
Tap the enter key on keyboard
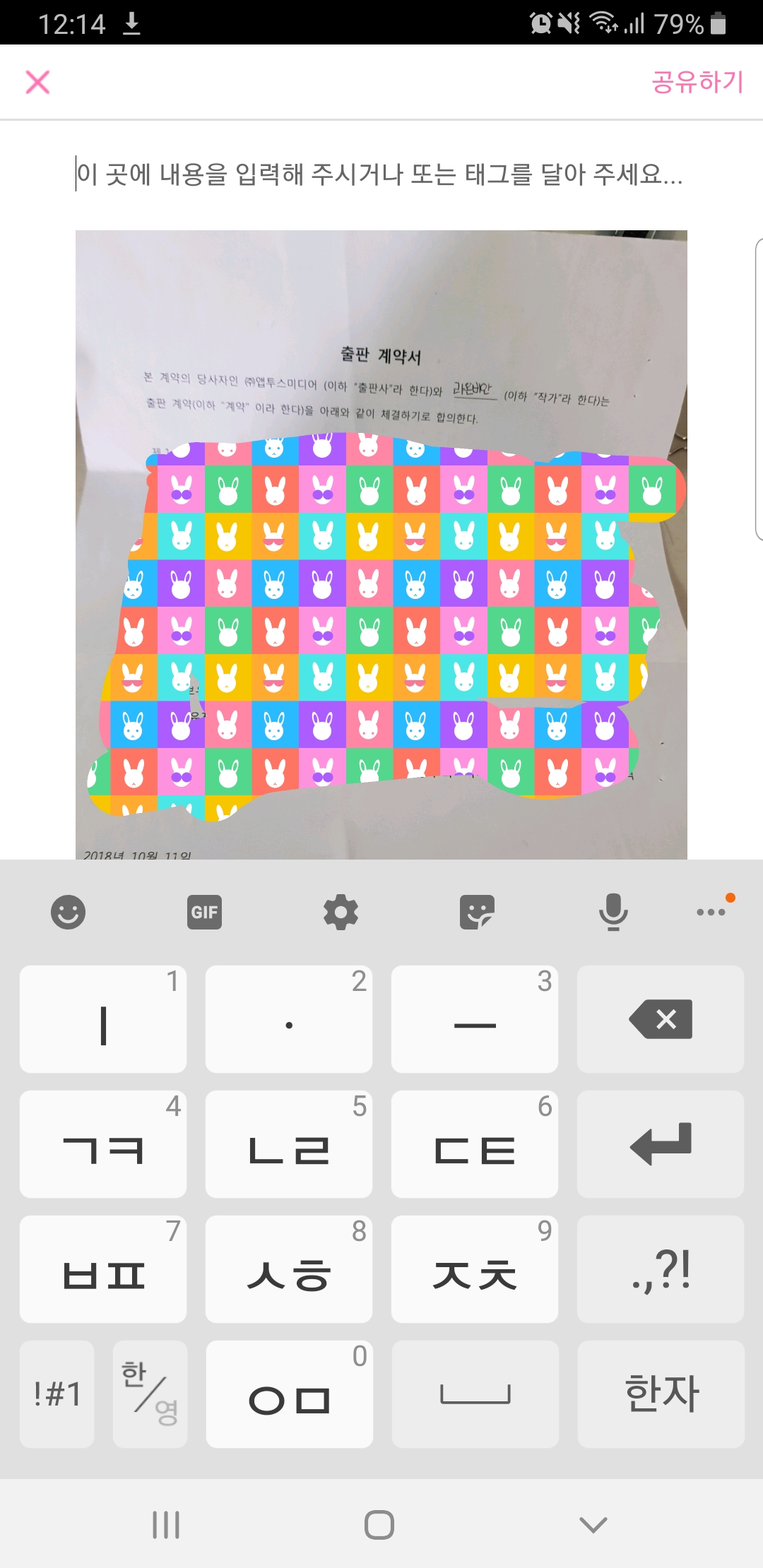point(661,1144)
